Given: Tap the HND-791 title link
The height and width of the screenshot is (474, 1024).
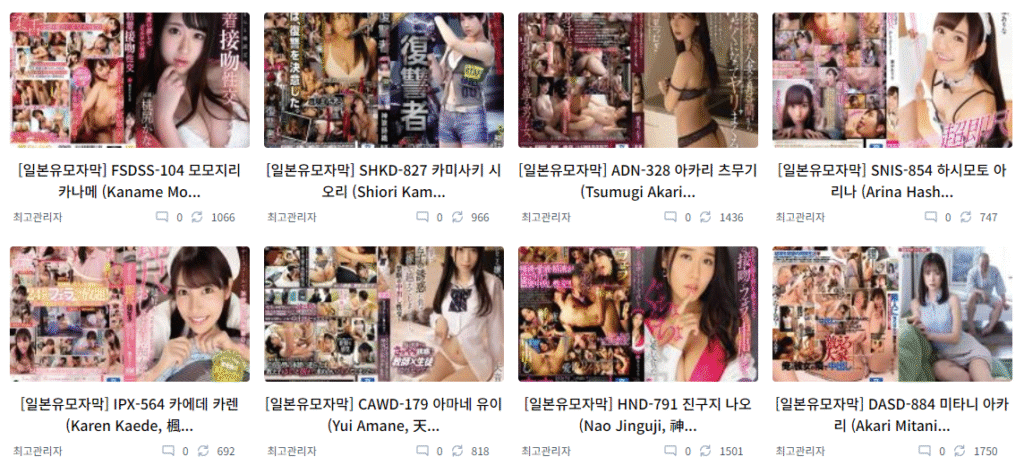Looking at the screenshot, I should click(x=637, y=415).
